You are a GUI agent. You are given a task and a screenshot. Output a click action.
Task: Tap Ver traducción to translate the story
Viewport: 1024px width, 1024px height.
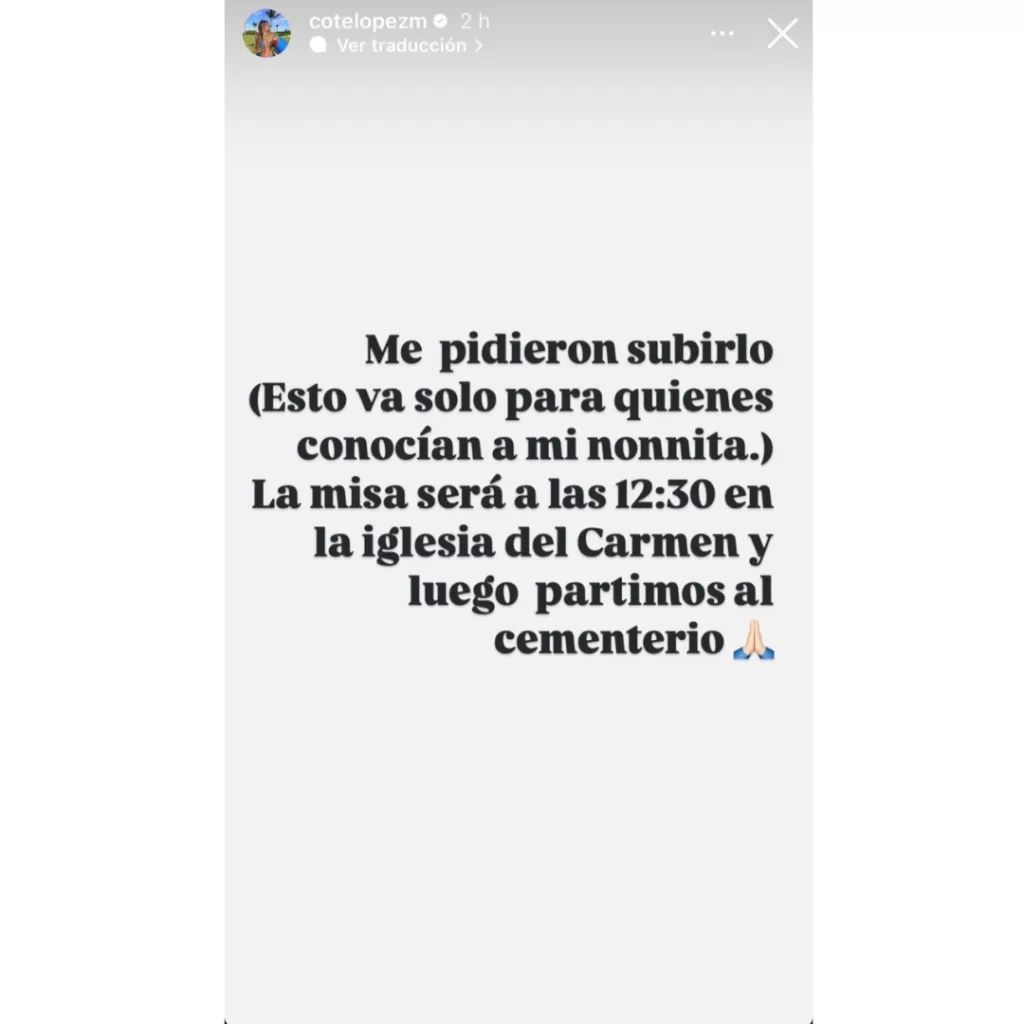[401, 46]
